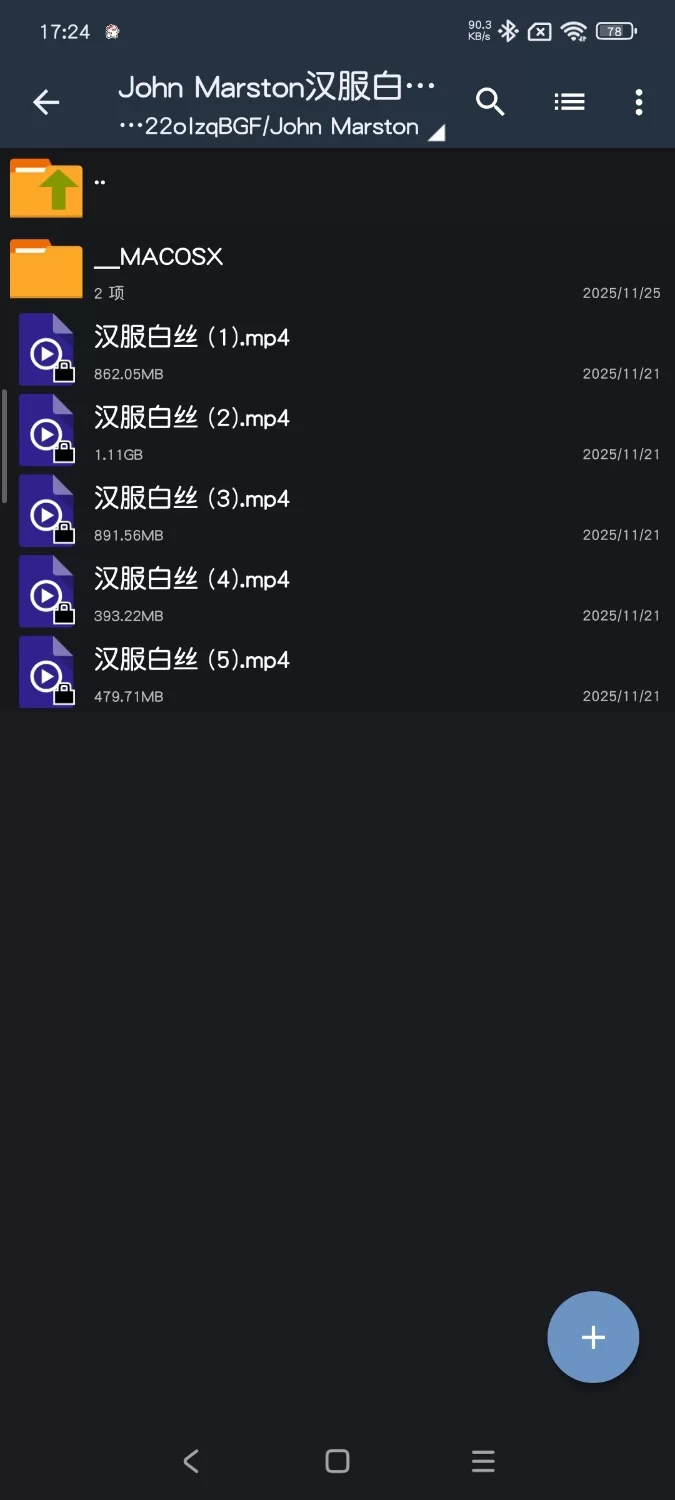
Task: Change the list view mode
Action: pyautogui.click(x=569, y=102)
